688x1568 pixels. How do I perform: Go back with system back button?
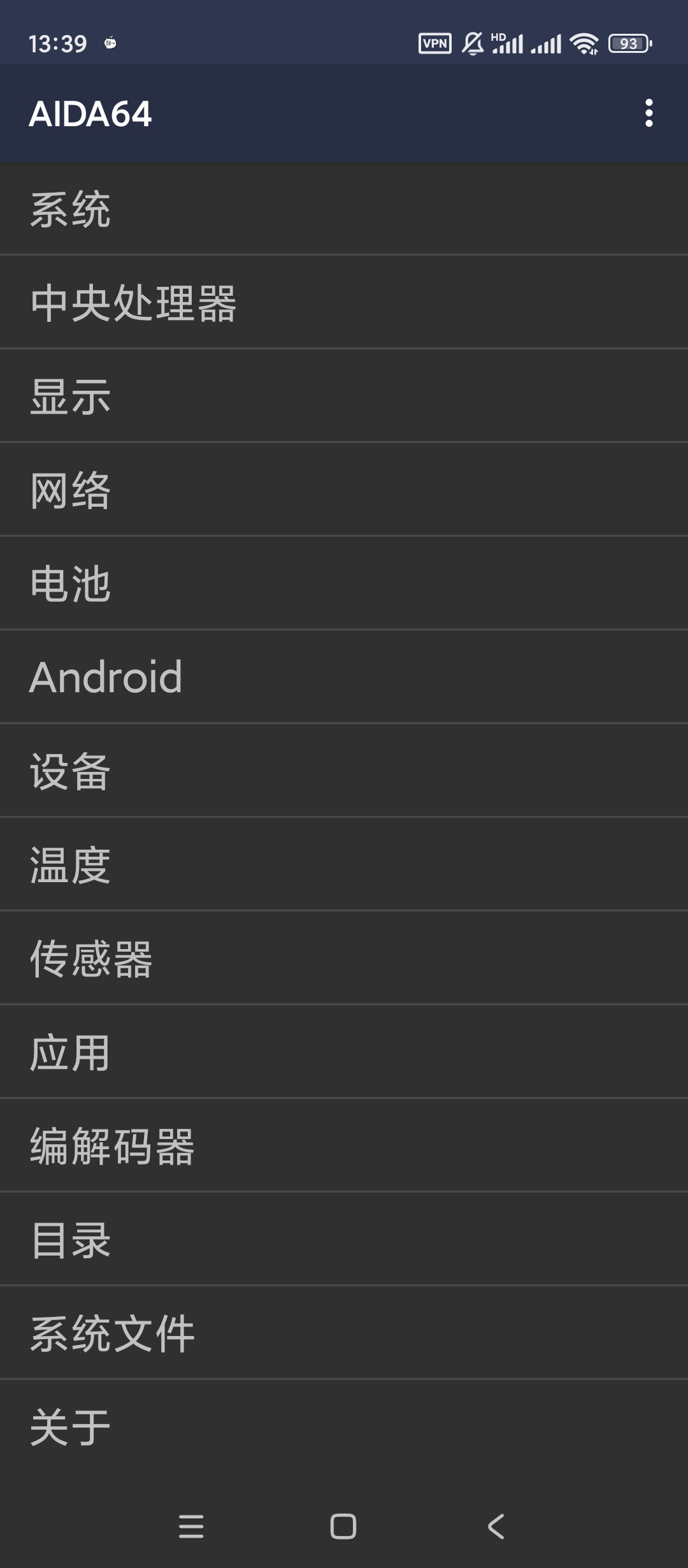[496, 1527]
